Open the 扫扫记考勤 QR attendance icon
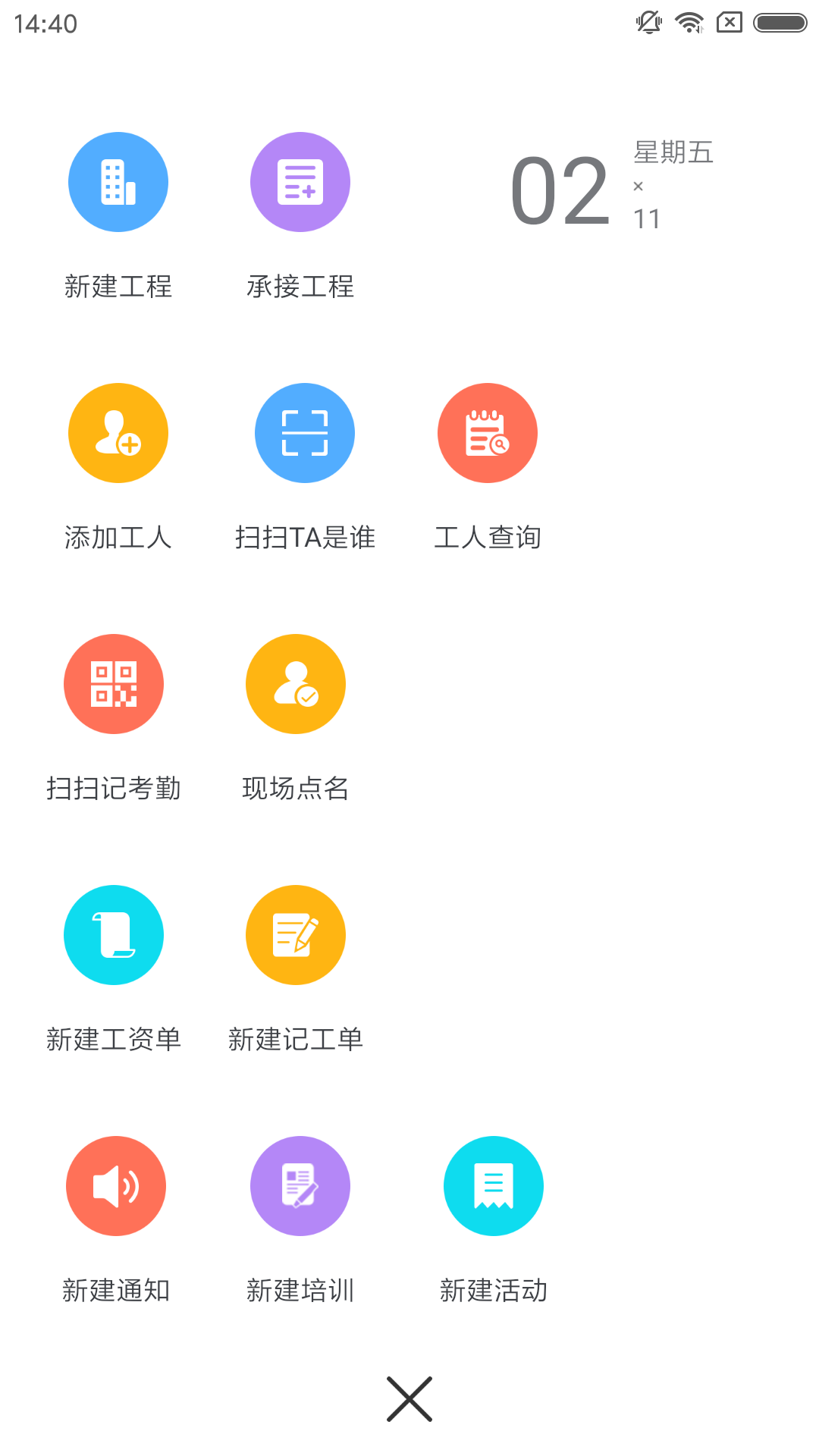This screenshot has height=1456, width=819. click(114, 683)
